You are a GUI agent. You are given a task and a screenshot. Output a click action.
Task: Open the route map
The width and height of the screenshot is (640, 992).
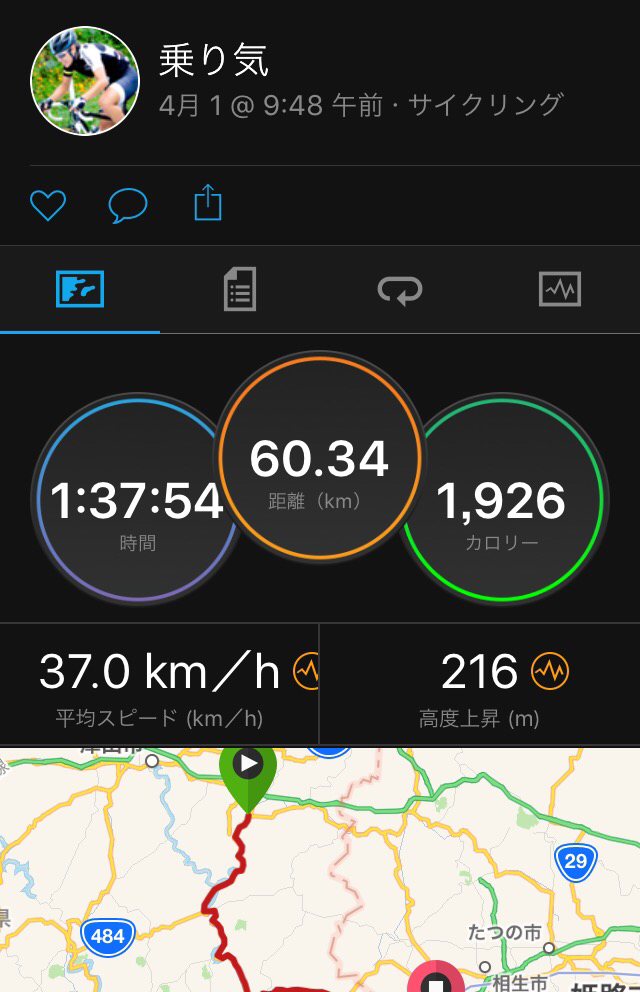tap(320, 868)
